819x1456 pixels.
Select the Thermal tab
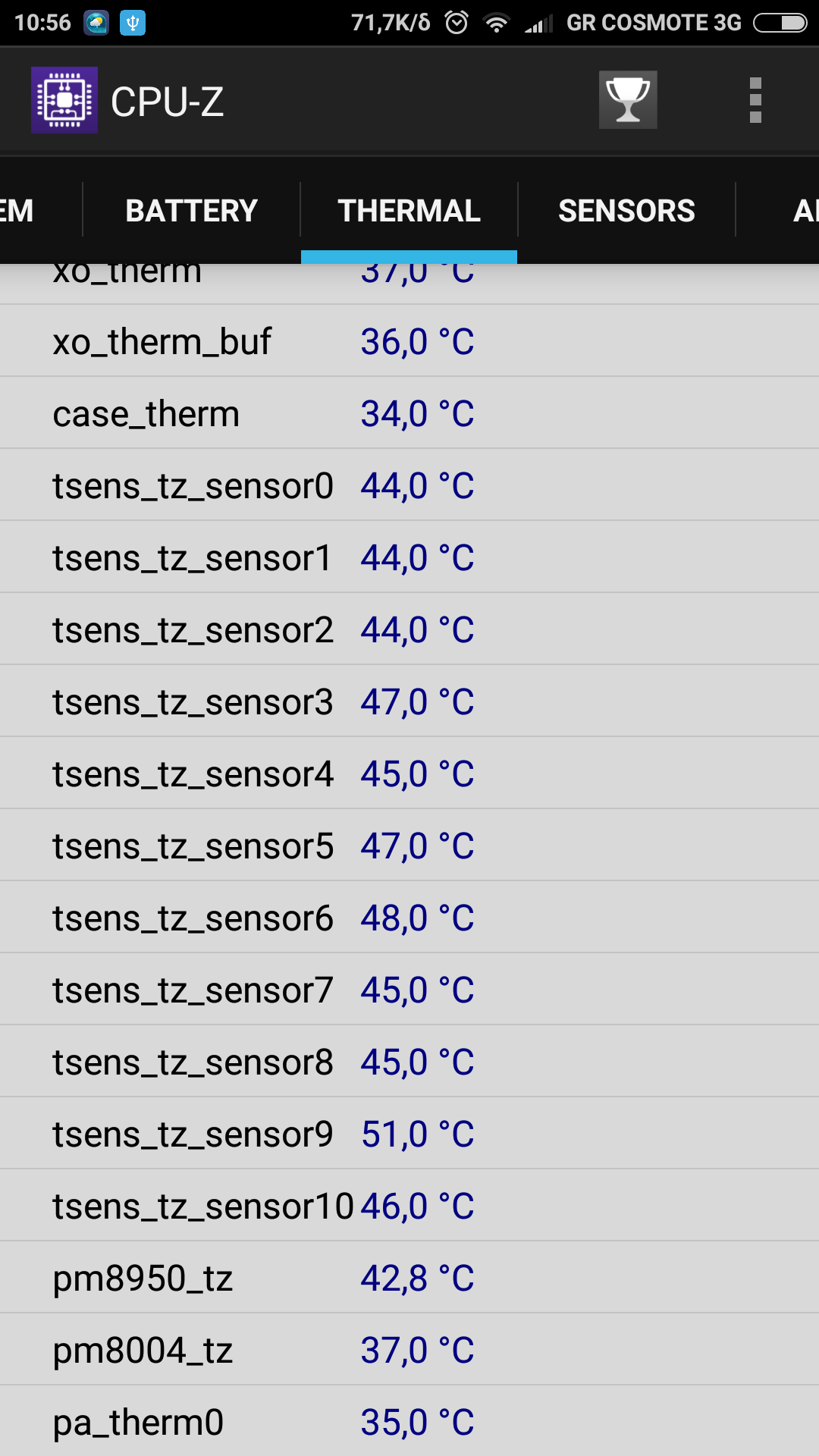(409, 211)
